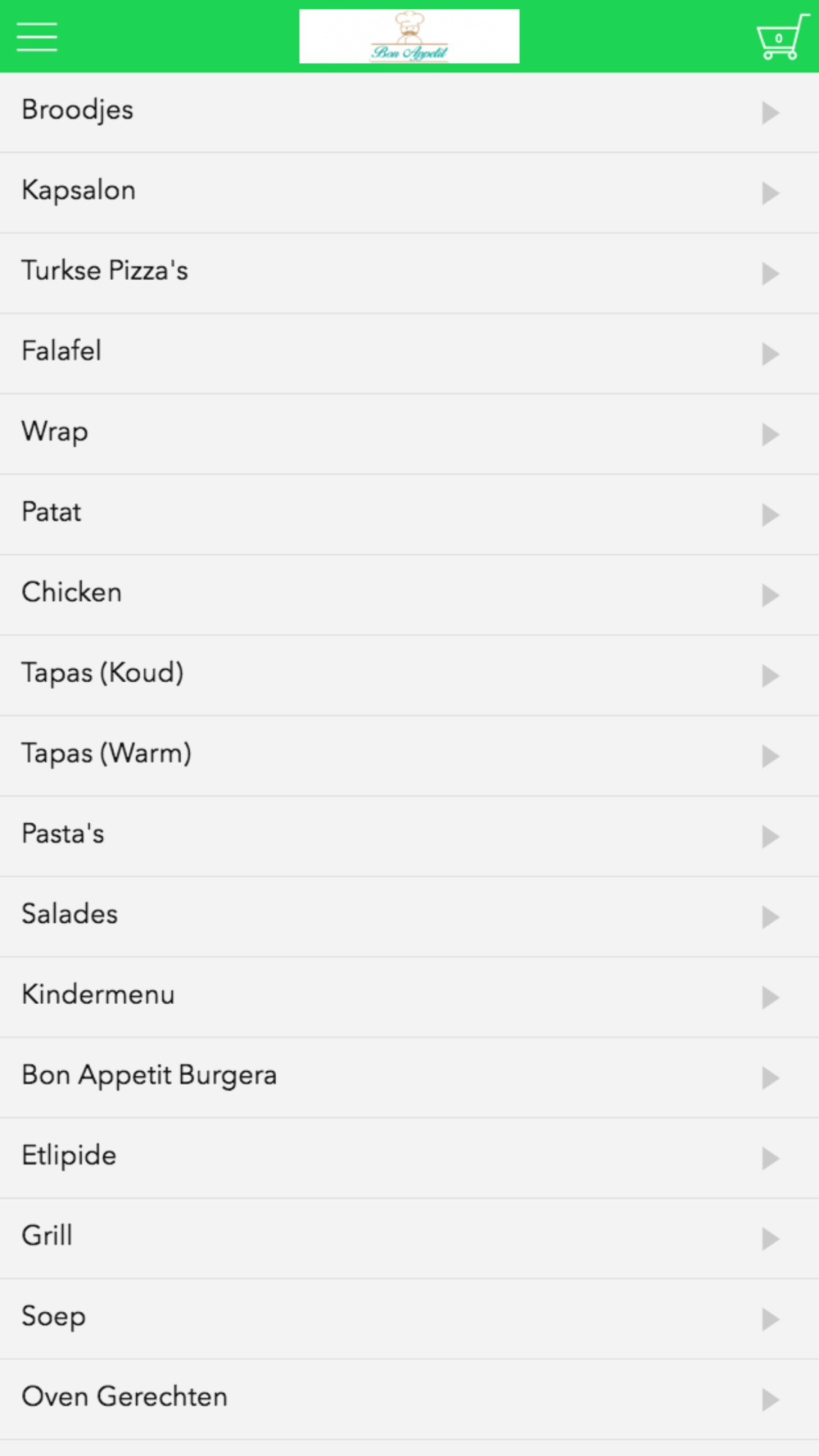Viewport: 819px width, 1456px height.
Task: Tap the Patat row
Action: [409, 514]
